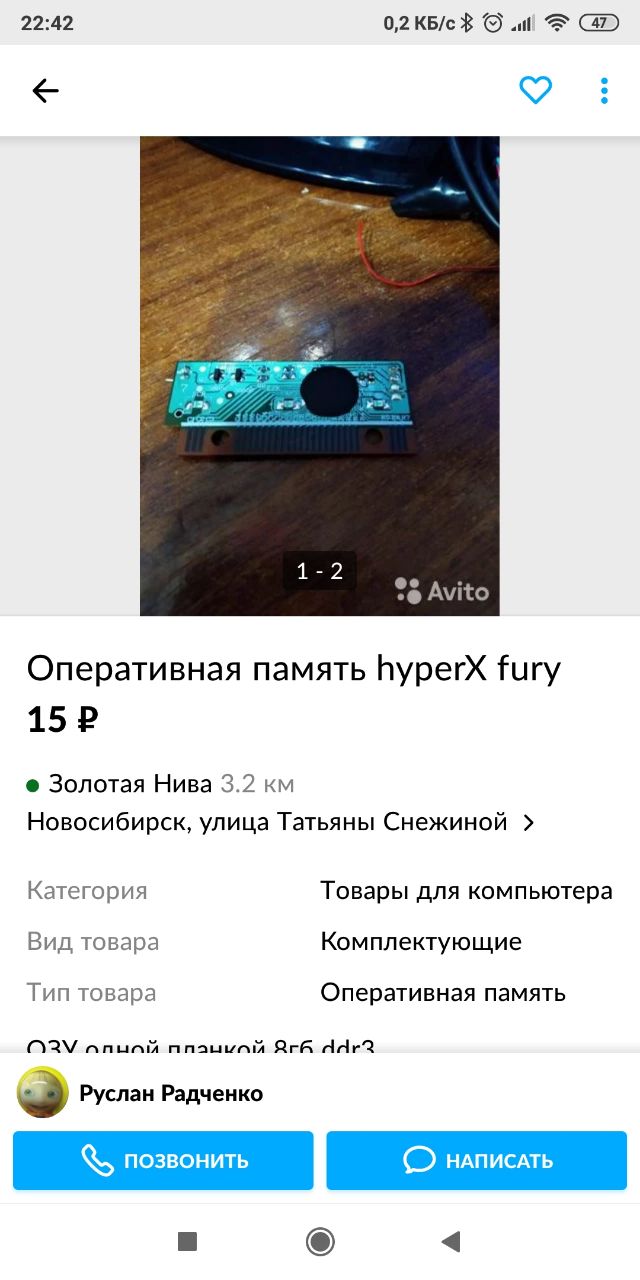The width and height of the screenshot is (640, 1280).
Task: Call the seller with Позвонить
Action: pyautogui.click(x=163, y=1161)
